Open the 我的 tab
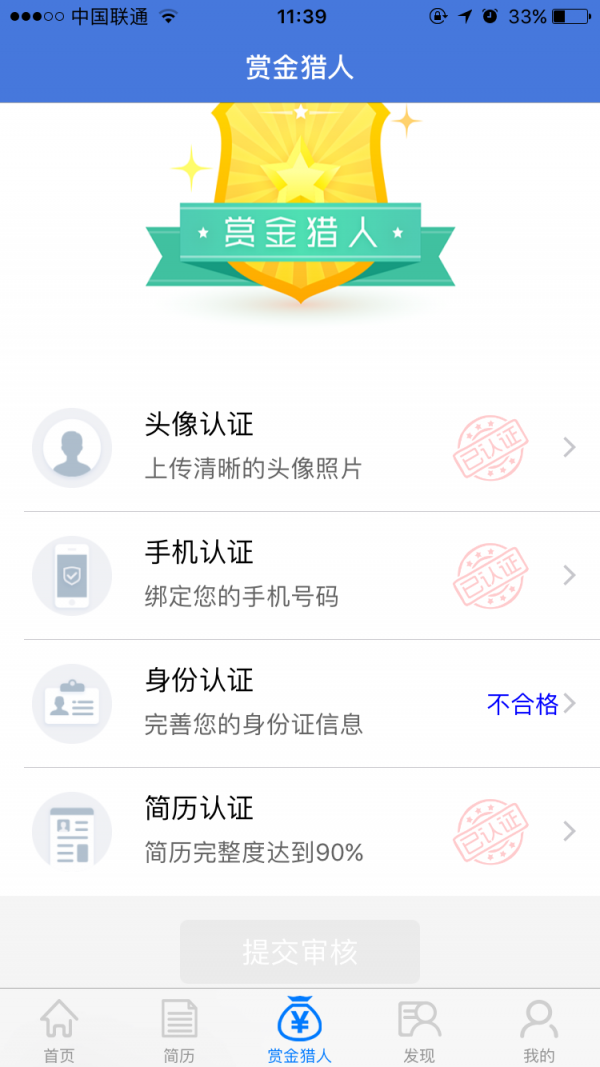Viewport: 600px width, 1067px height. coord(539,1029)
